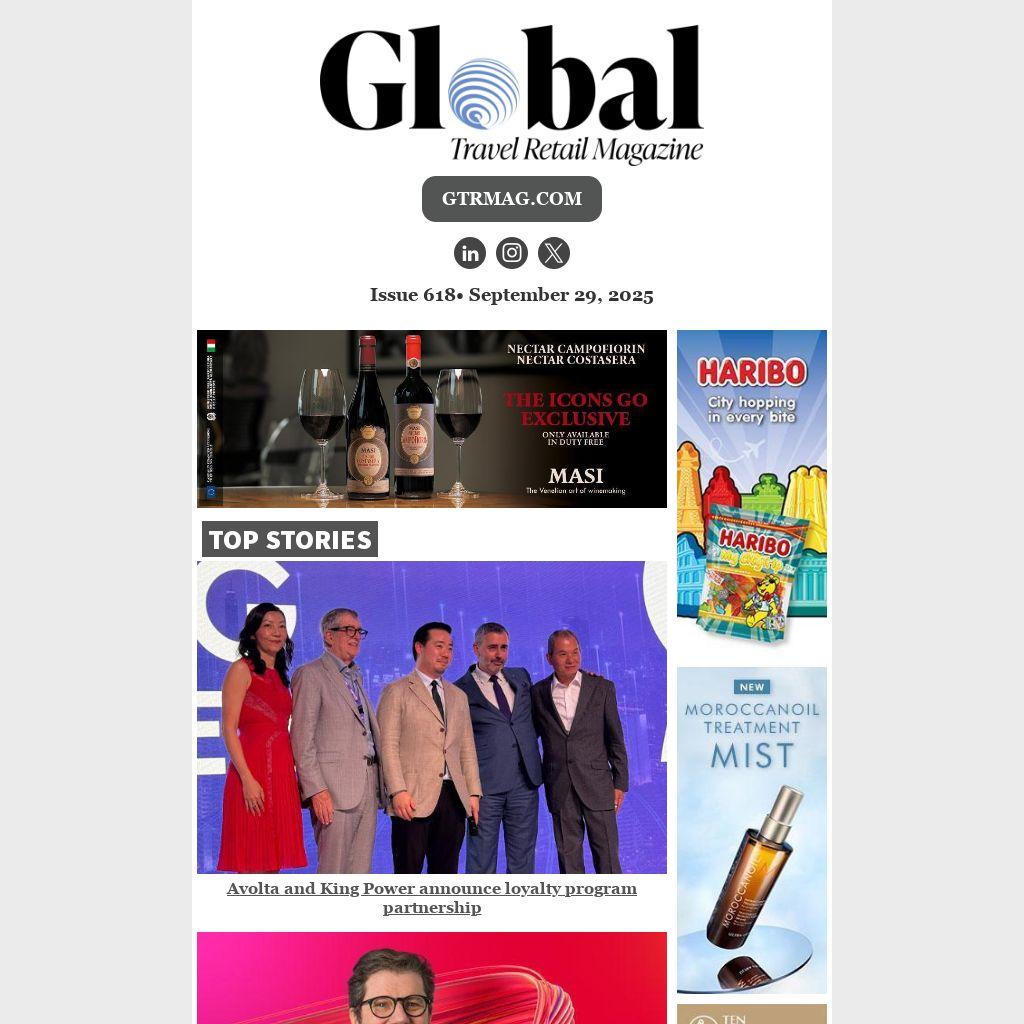The height and width of the screenshot is (1024, 1024).
Task: Open the GTRMAG.COM button
Action: (511, 199)
